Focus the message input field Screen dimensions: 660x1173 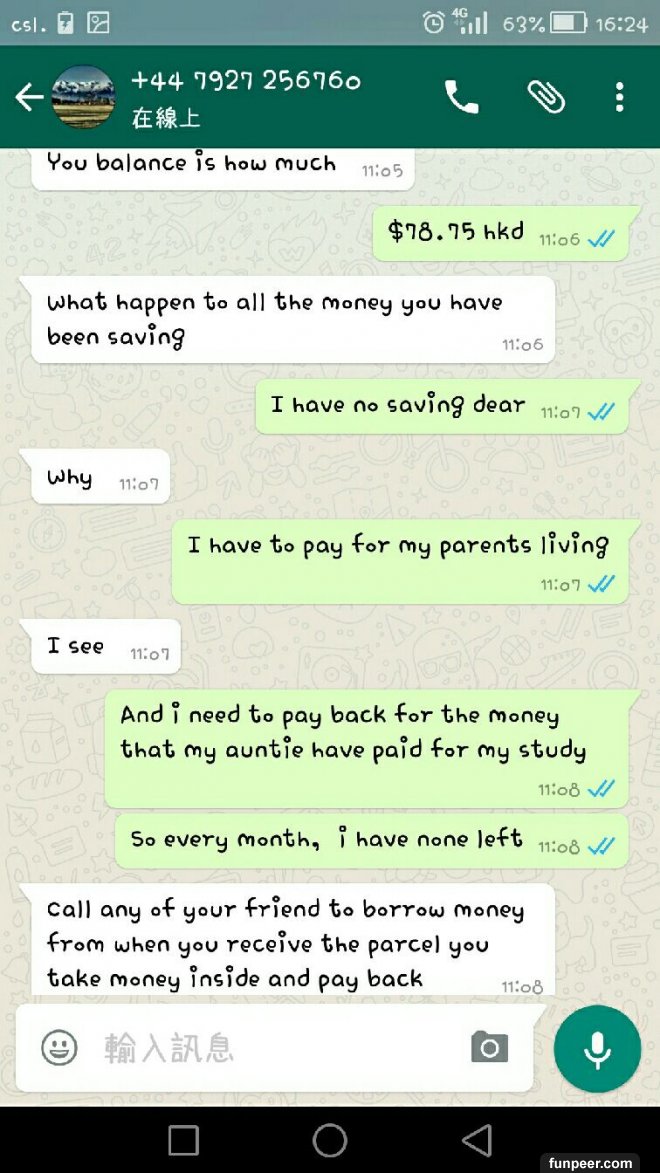tap(270, 1048)
